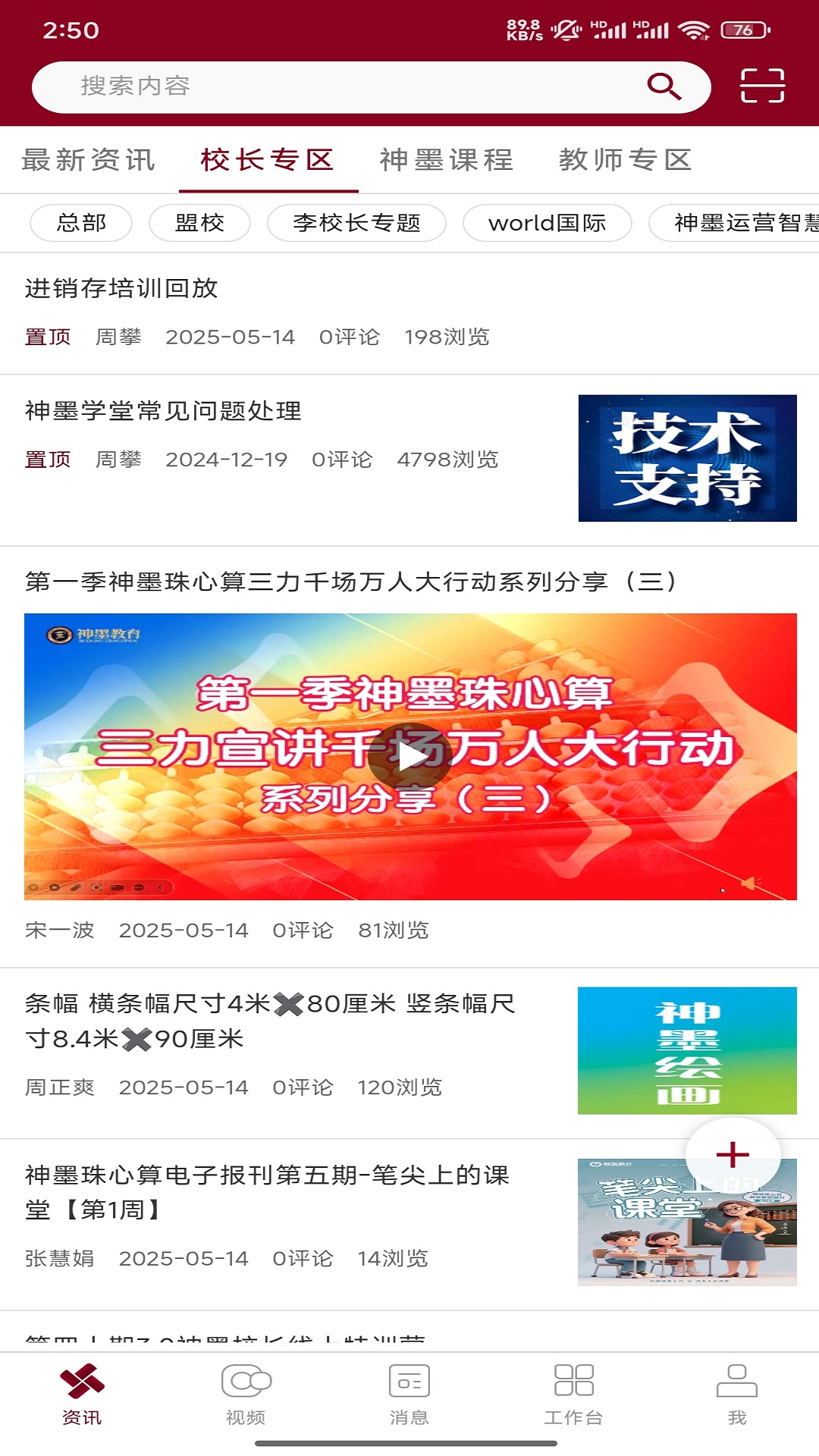Viewport: 819px width, 1456px height.
Task: Switch to the 最新资讯 tab
Action: coord(89,160)
